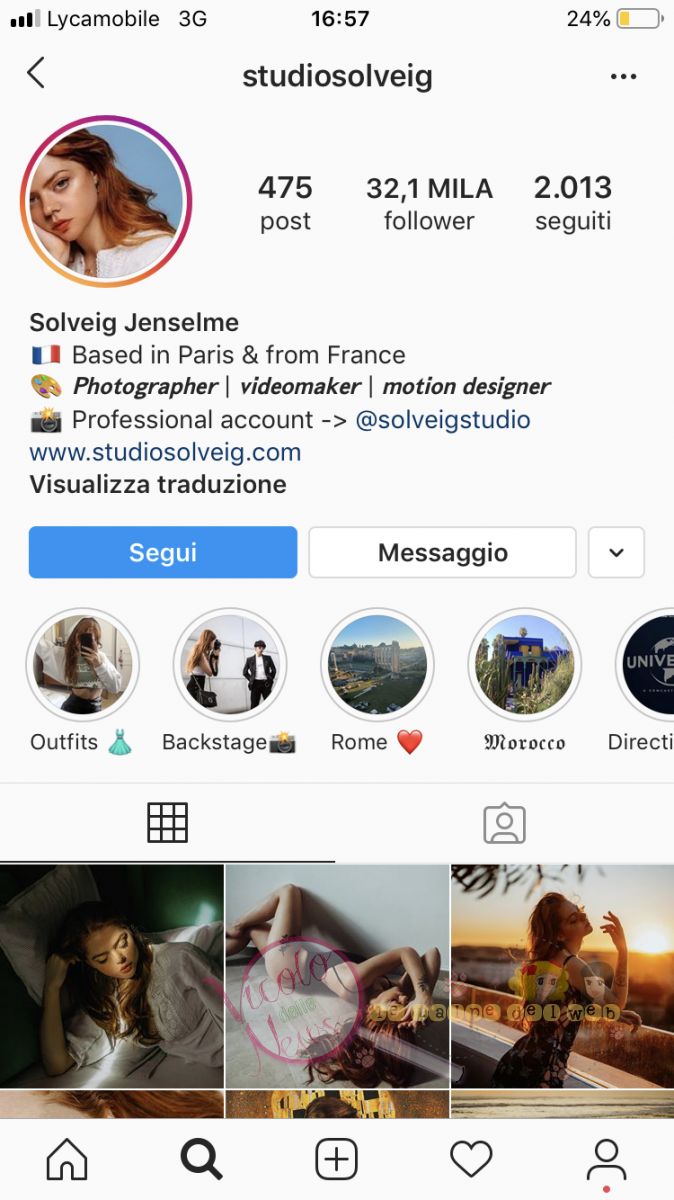Tap Visualizza traduzione to translate bio
674x1200 pixels.
(x=158, y=485)
